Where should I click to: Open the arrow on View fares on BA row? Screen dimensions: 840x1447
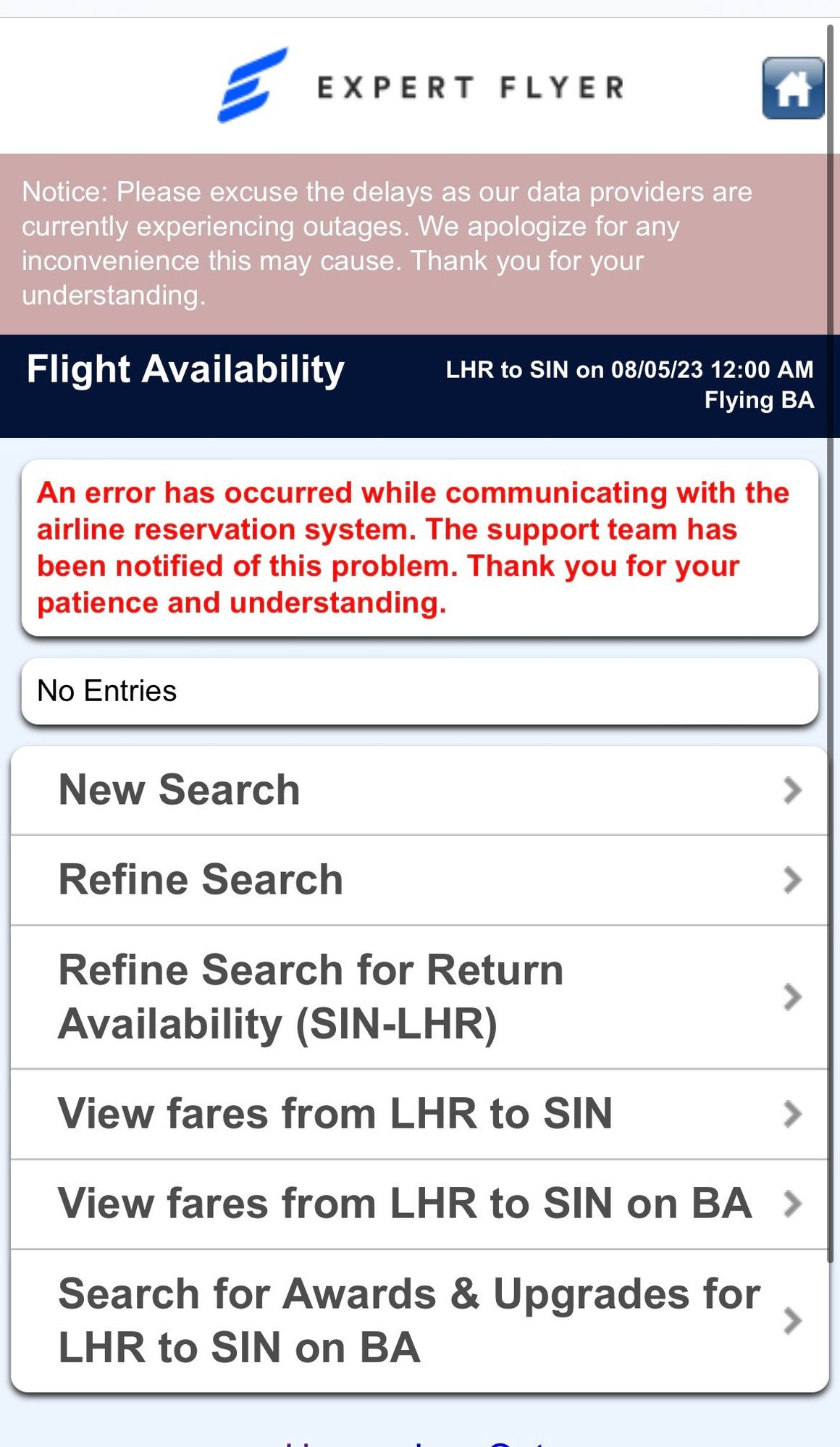(x=793, y=1203)
